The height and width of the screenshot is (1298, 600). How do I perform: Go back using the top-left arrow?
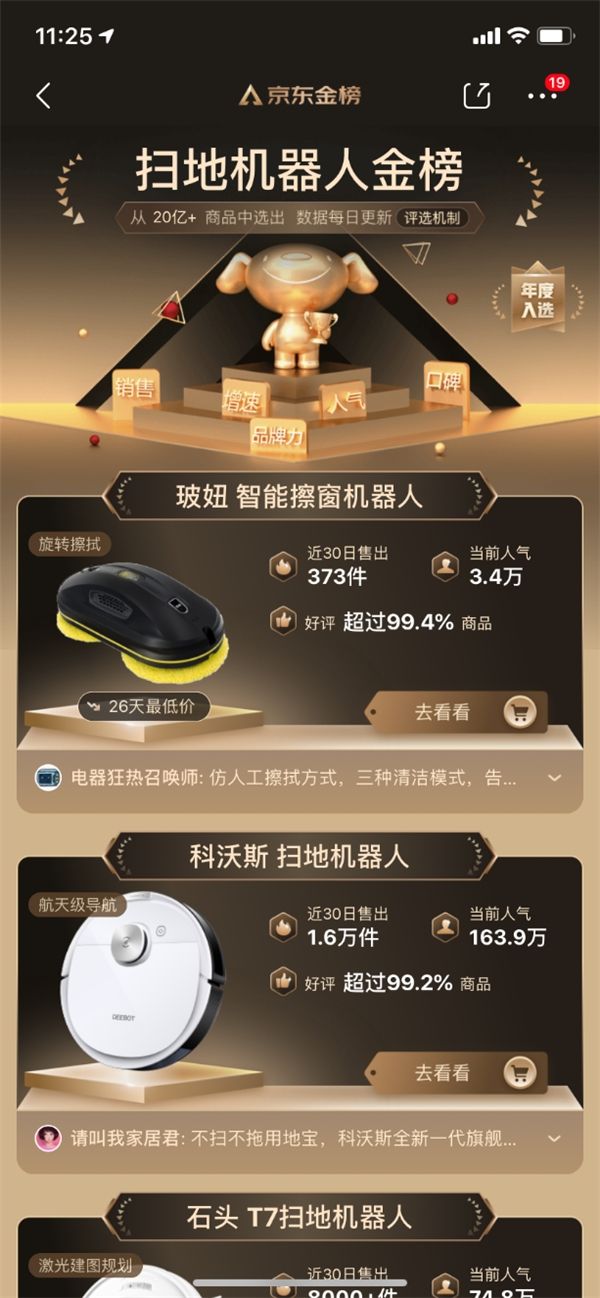coord(43,96)
